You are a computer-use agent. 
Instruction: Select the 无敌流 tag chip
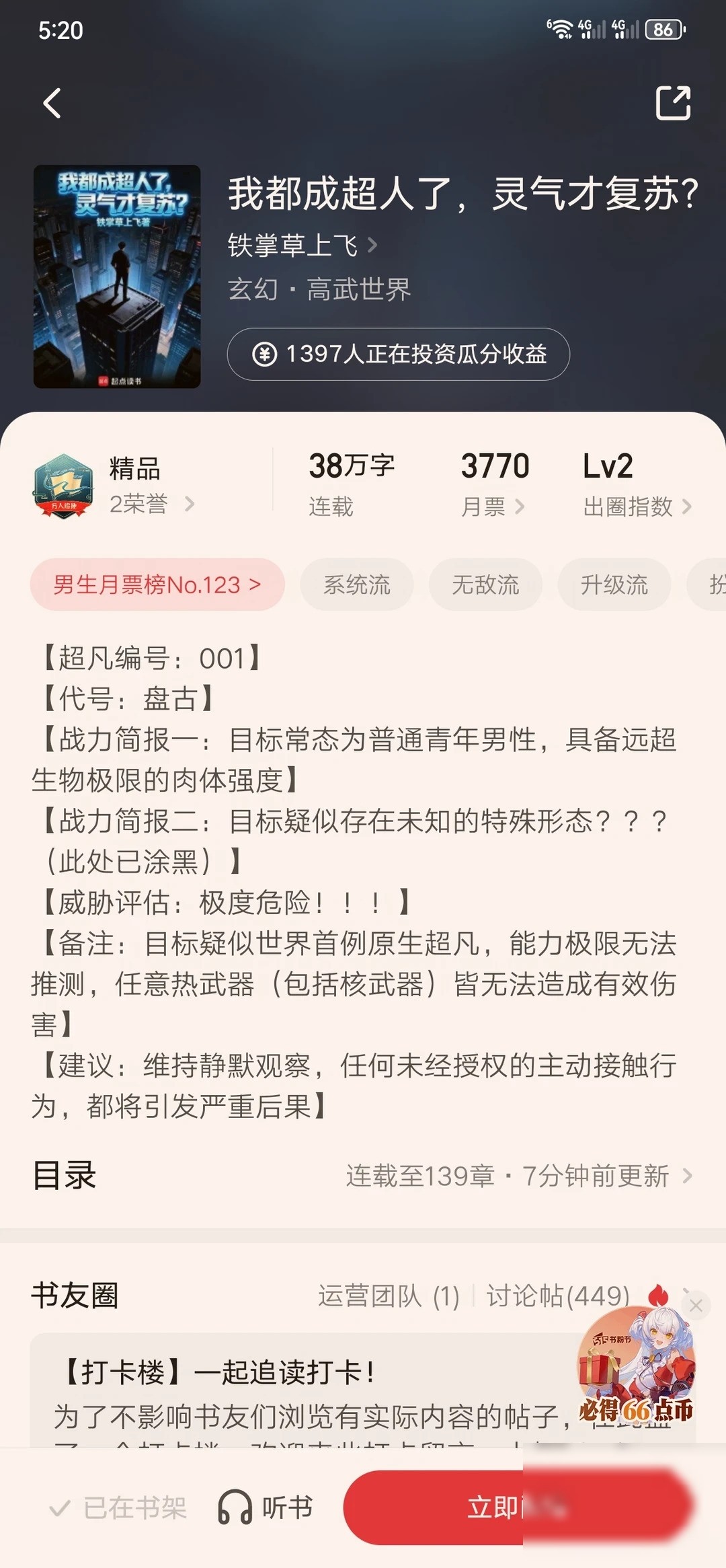point(485,585)
